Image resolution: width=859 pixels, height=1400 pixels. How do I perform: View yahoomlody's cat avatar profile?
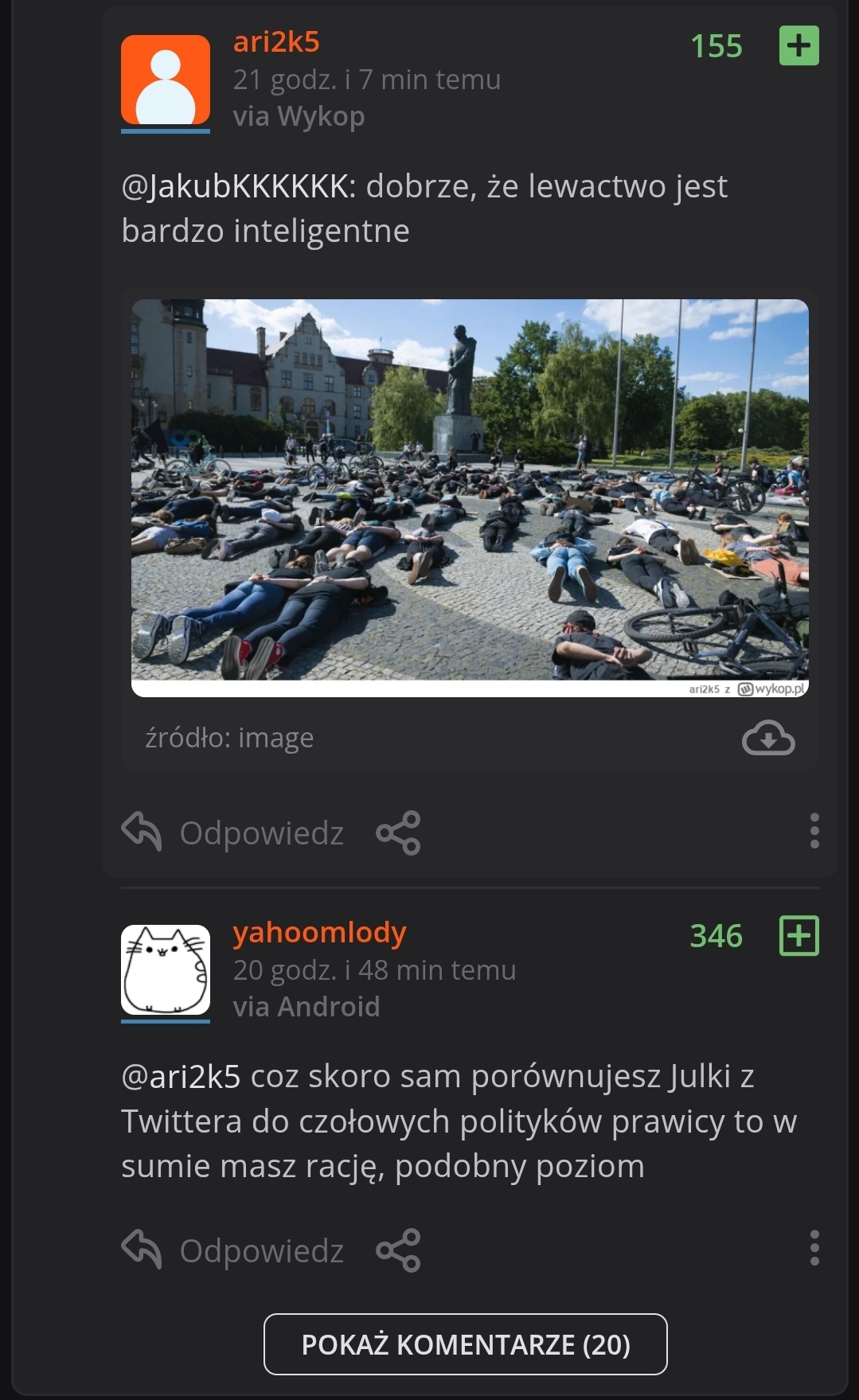[x=166, y=969]
